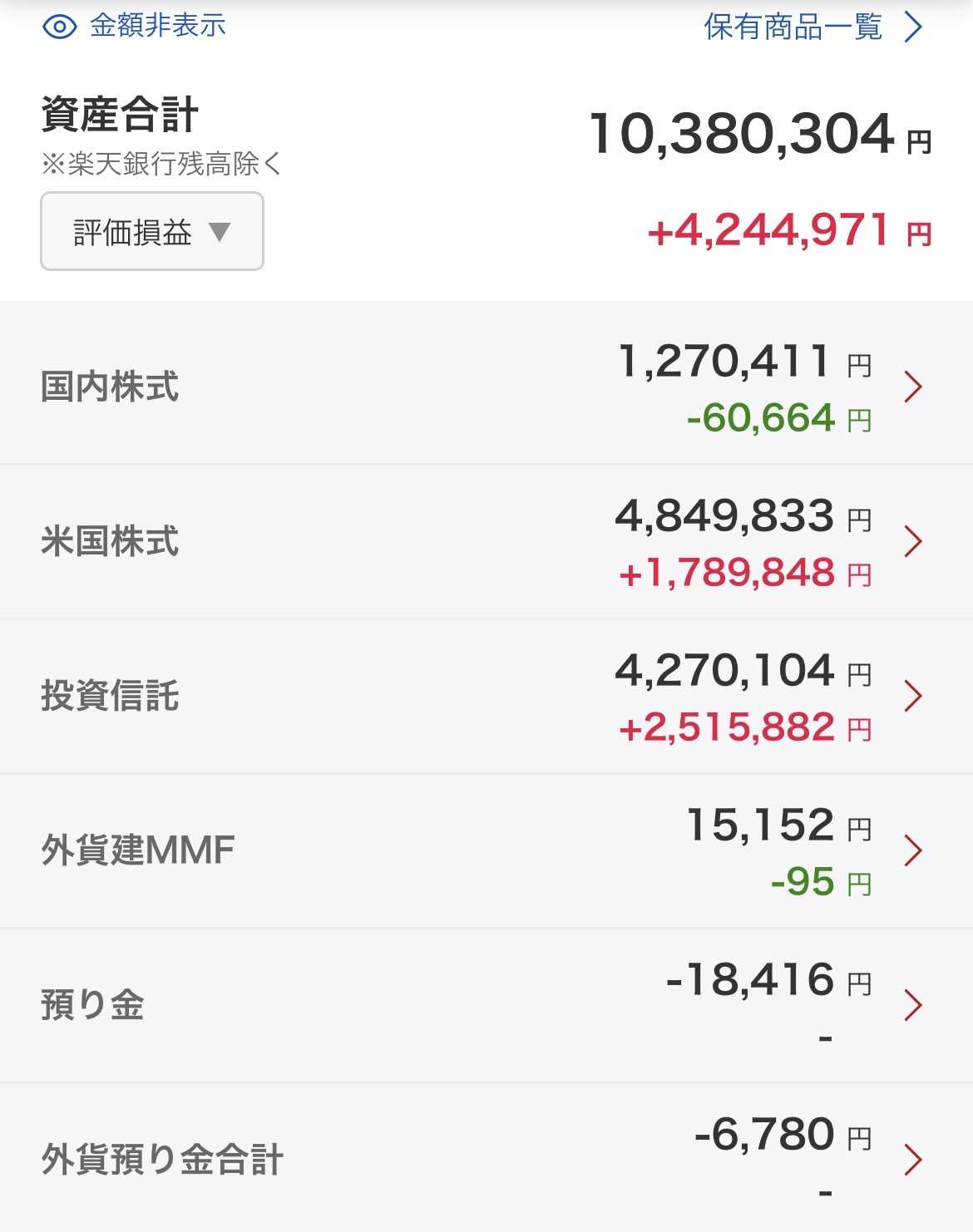Open the 投資信託 row
This screenshot has width=973, height=1232.
(486, 697)
